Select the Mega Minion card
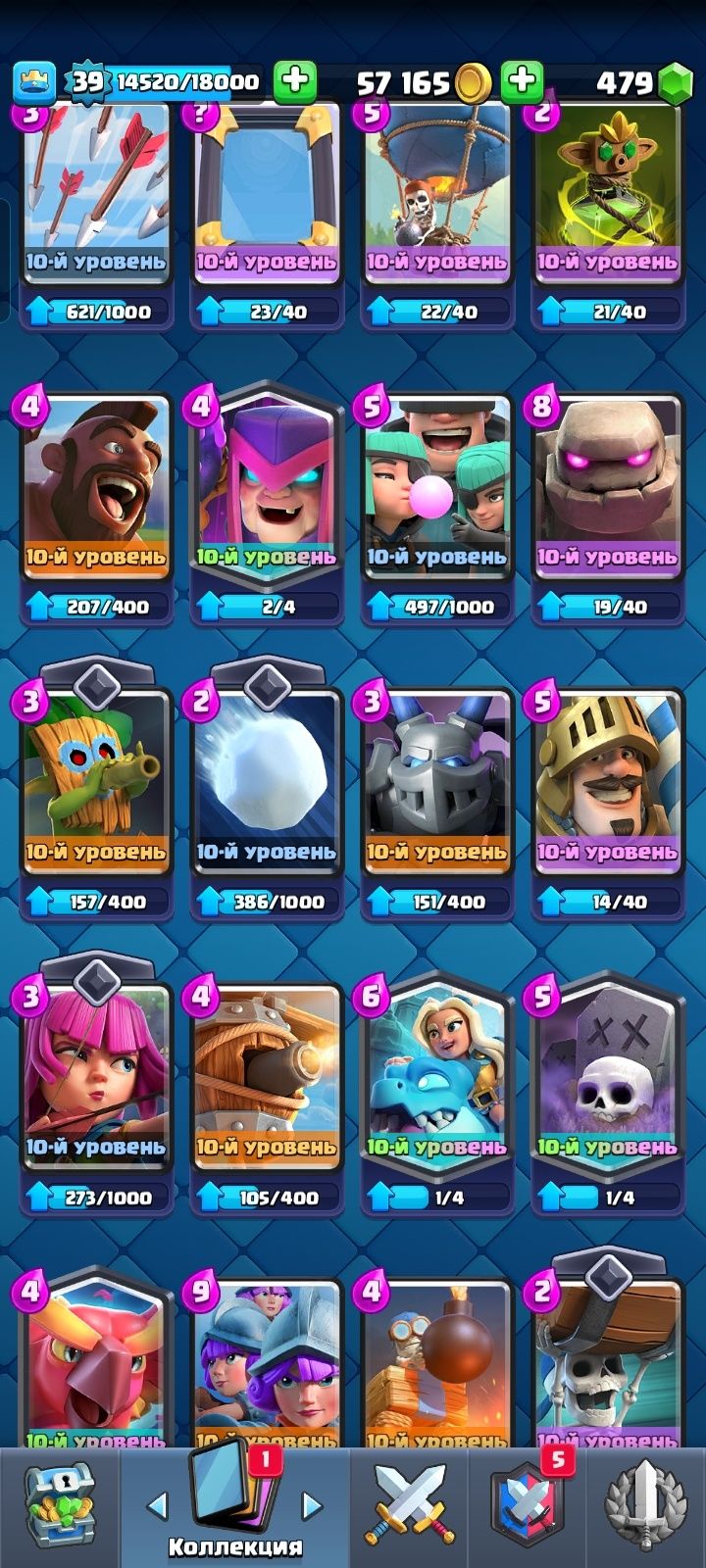706x1568 pixels. point(437,784)
